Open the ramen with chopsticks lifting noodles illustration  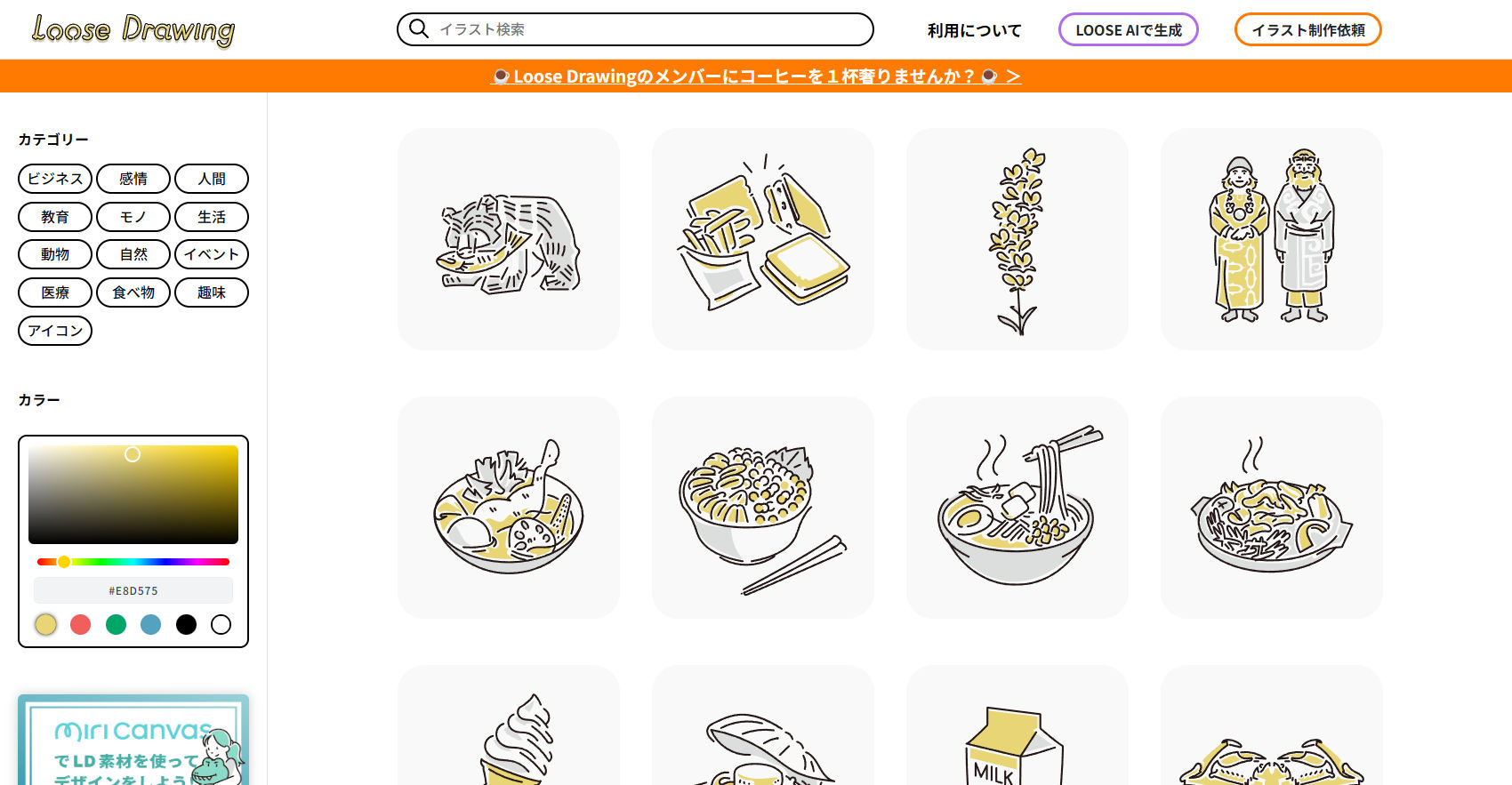pos(1017,507)
